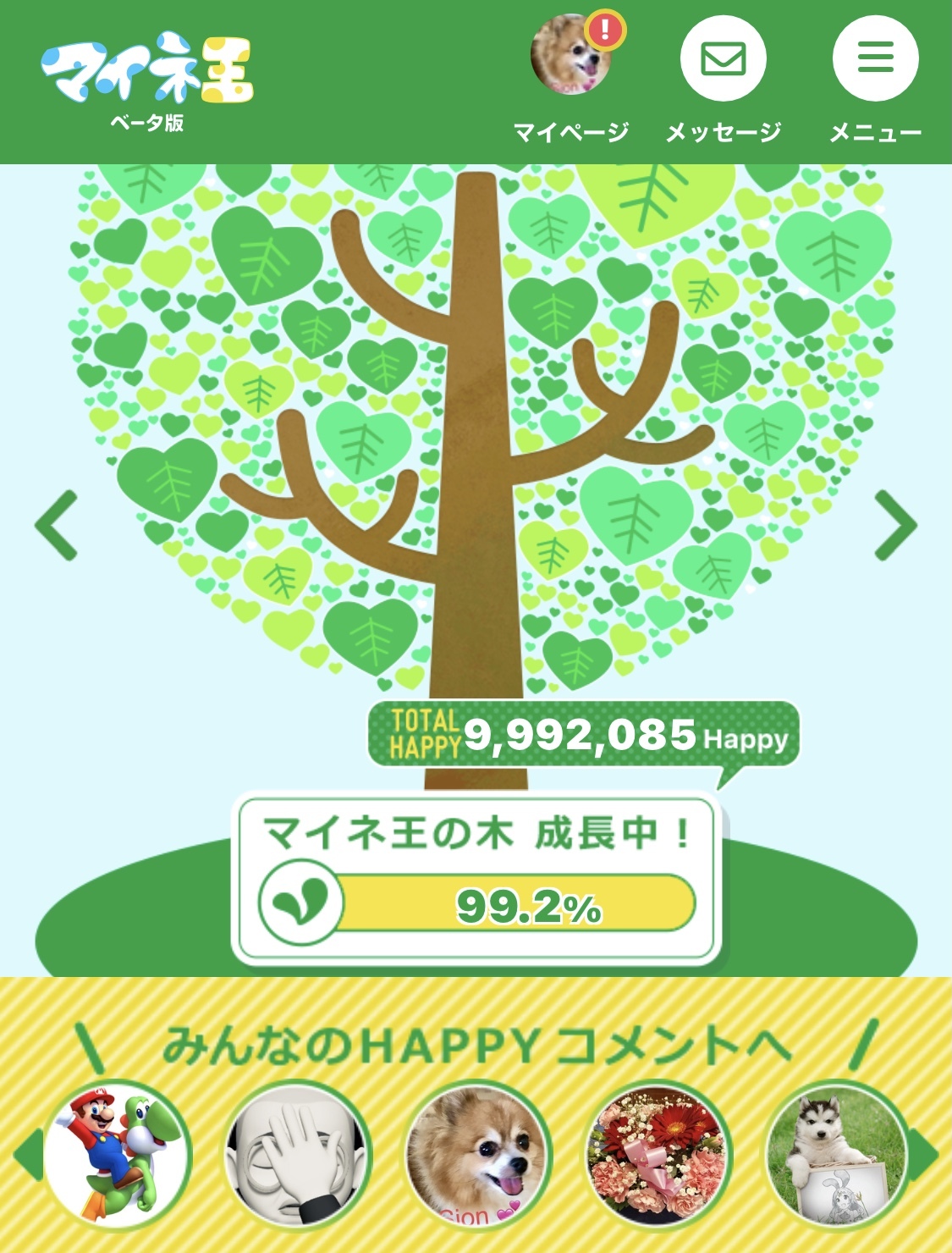952x1253 pixels.
Task: Open the facepalm statue avatar comment
Action: click(298, 1156)
